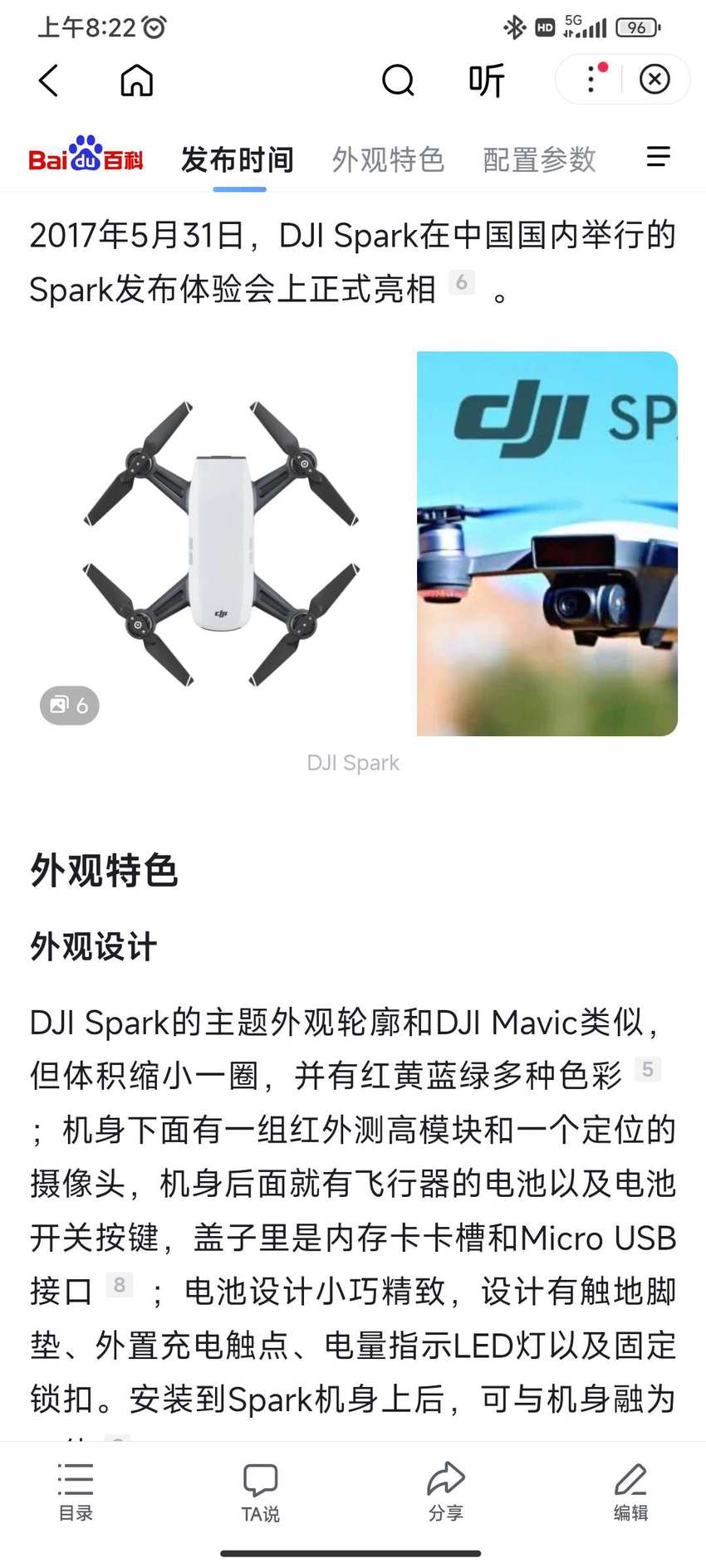Open the Baidu Baike logo link
The image size is (706, 1568).
coord(86,154)
